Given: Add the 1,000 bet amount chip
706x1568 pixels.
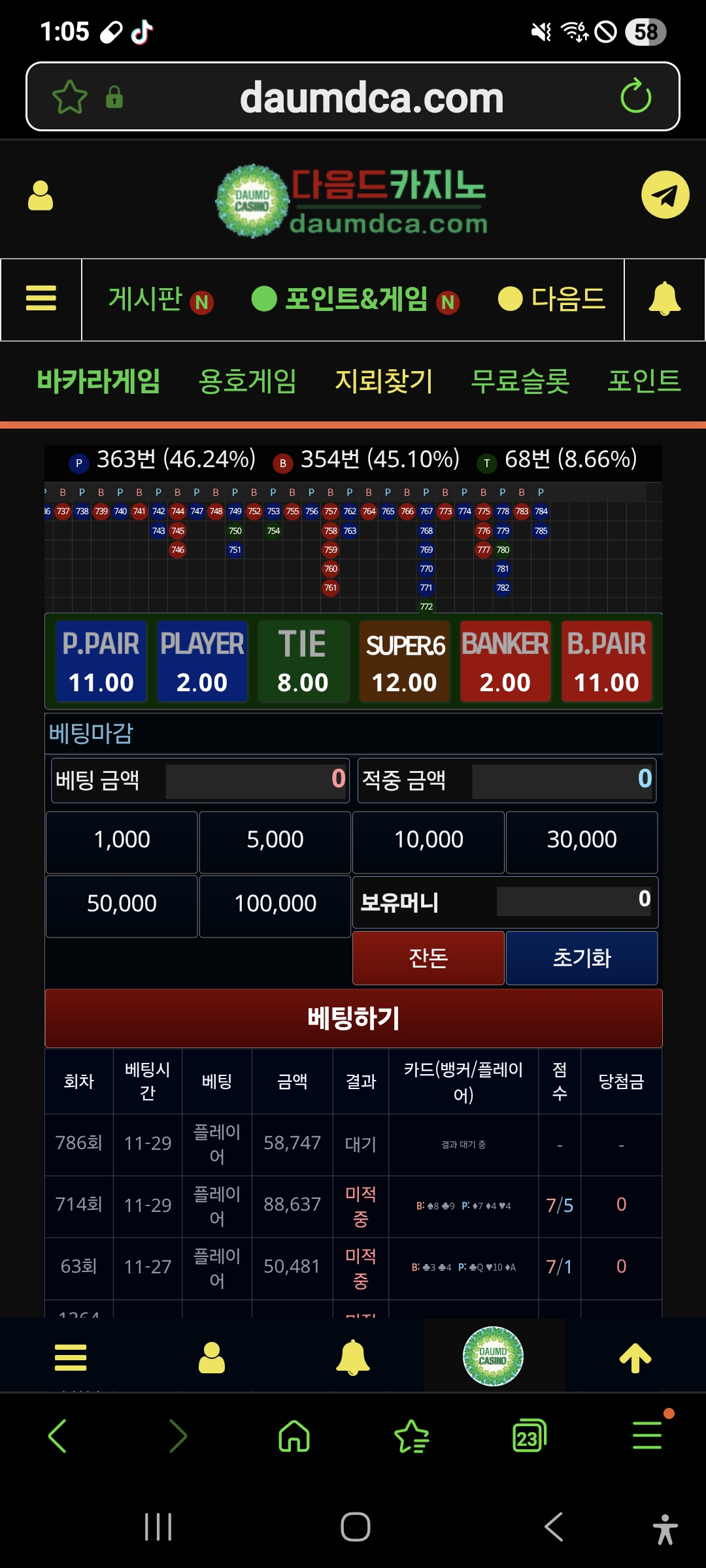Looking at the screenshot, I should point(122,840).
